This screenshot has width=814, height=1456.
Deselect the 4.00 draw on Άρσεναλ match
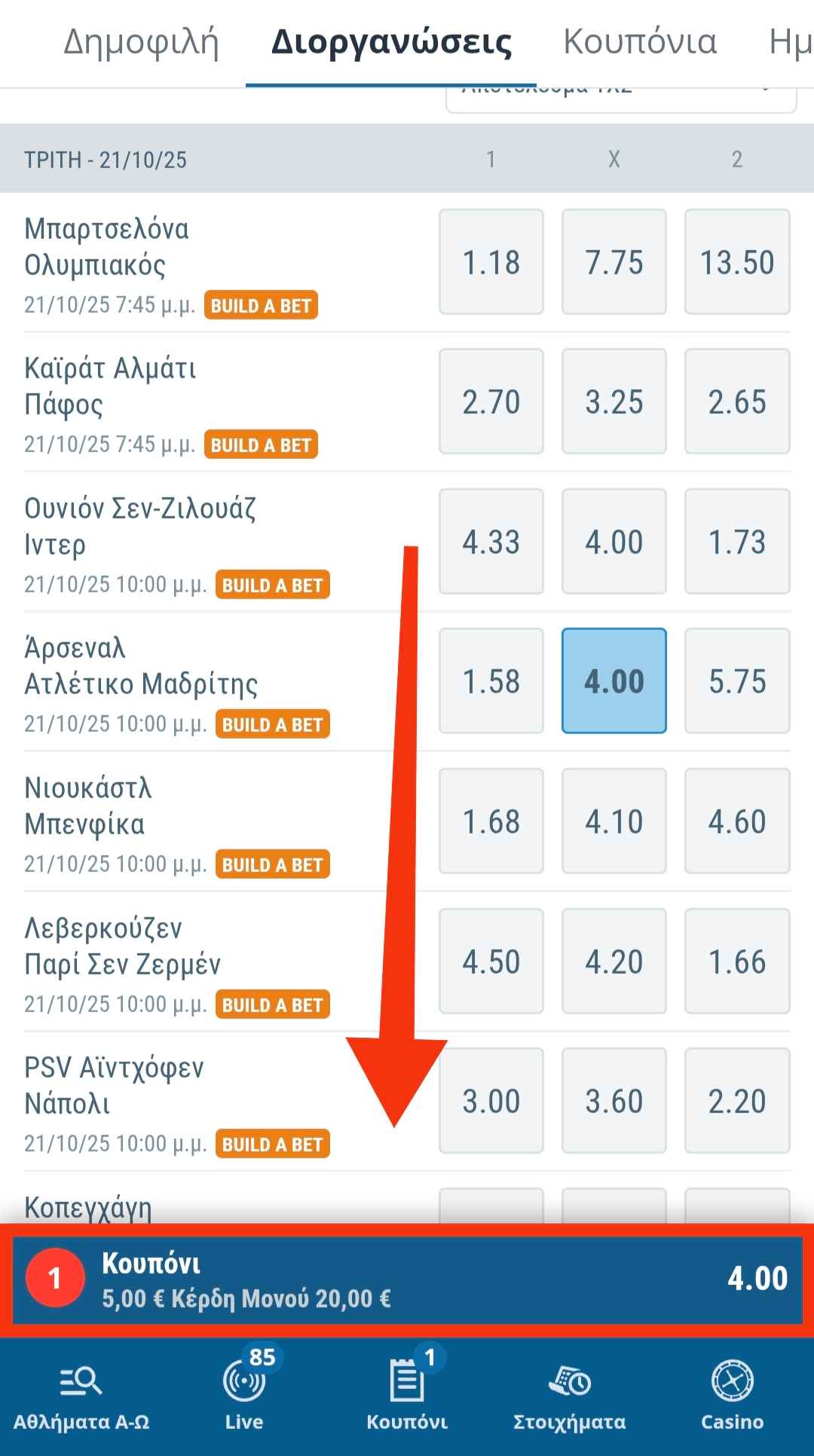614,681
